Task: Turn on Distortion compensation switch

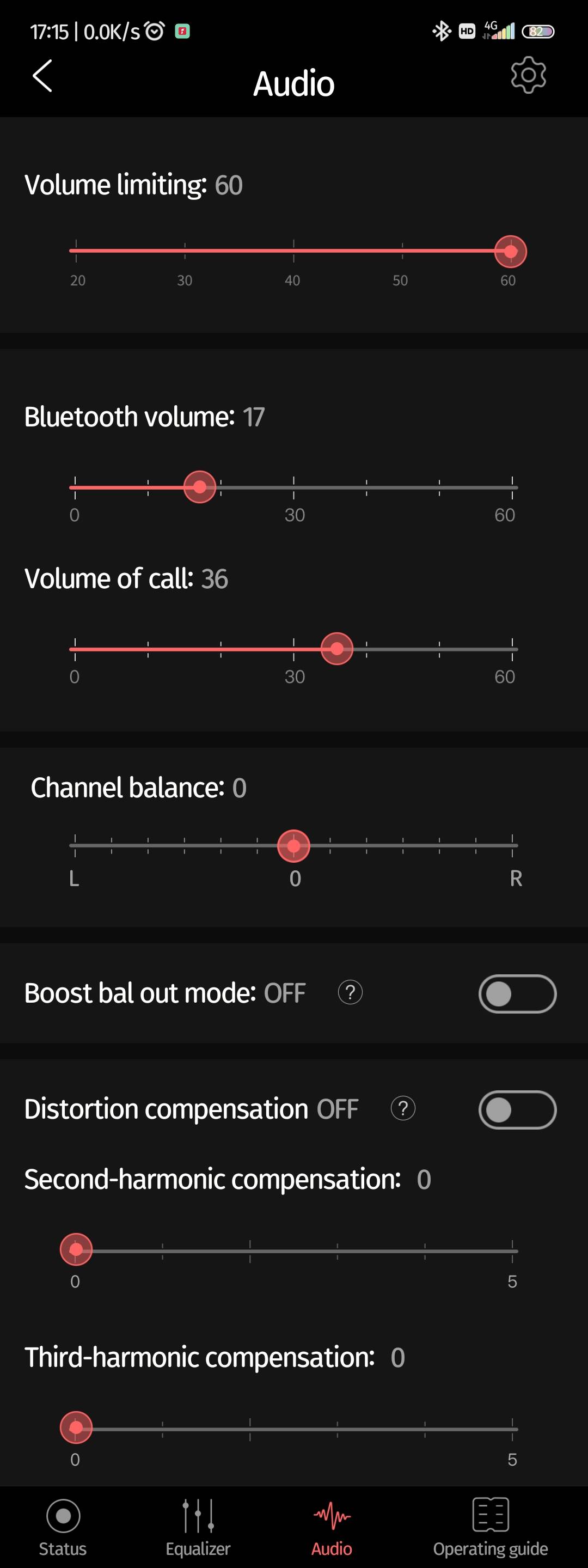Action: coord(517,1109)
